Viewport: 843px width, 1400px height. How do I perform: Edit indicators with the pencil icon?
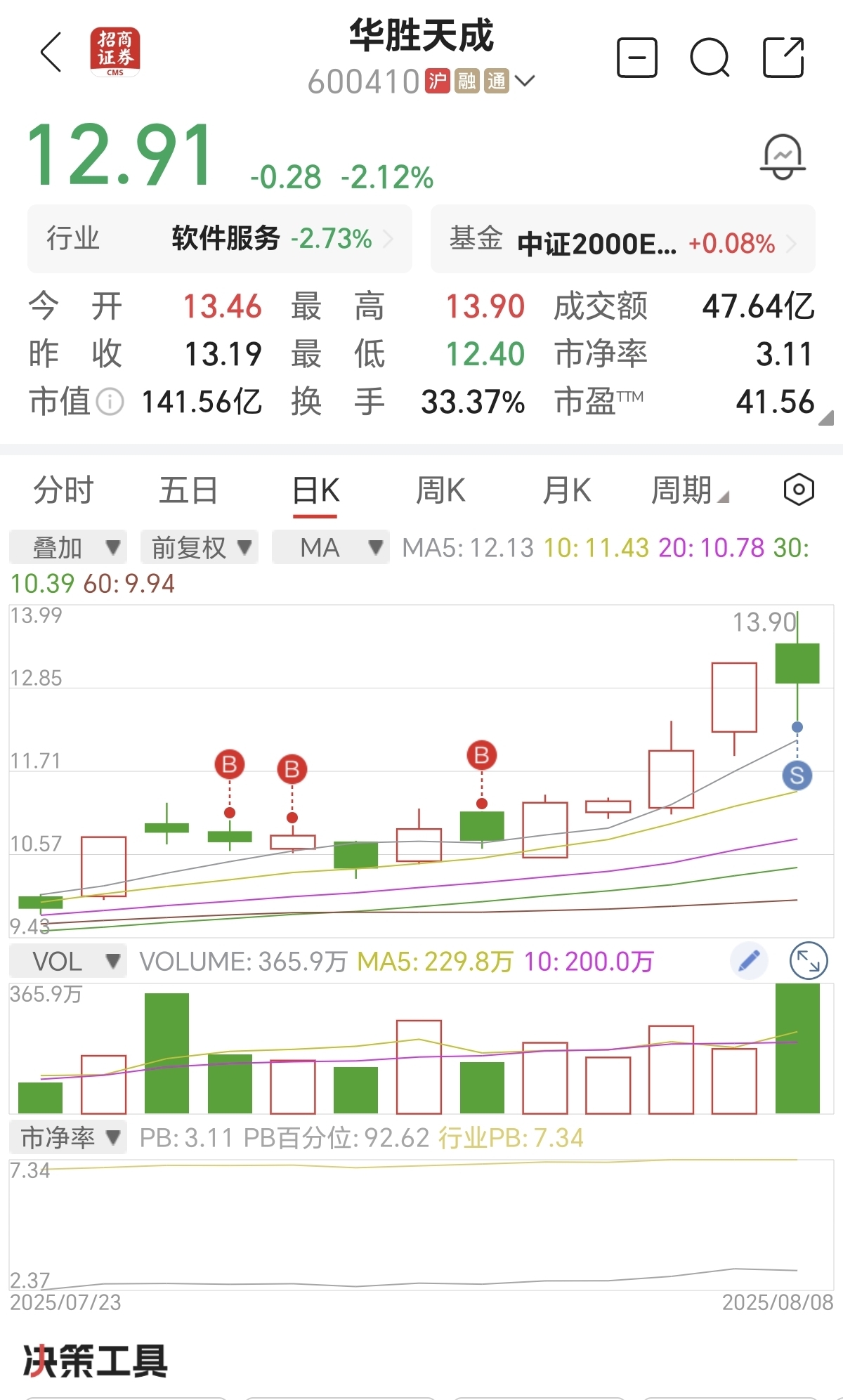(749, 961)
